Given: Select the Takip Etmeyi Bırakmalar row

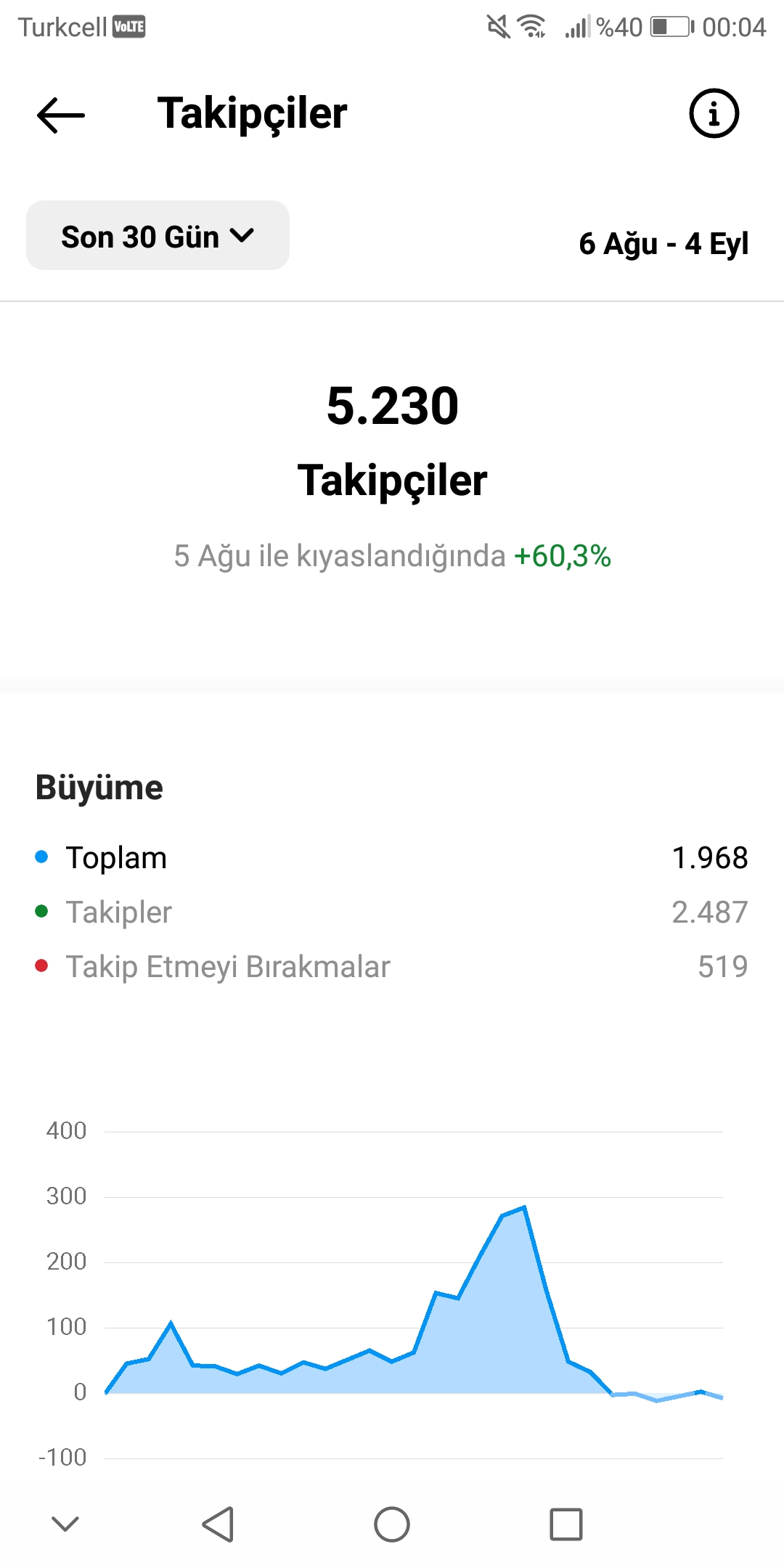Looking at the screenshot, I should 392,966.
